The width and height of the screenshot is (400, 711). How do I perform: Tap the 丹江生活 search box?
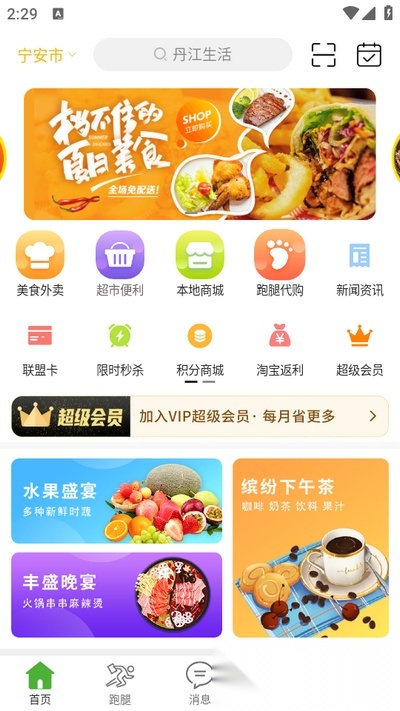pyautogui.click(x=193, y=54)
